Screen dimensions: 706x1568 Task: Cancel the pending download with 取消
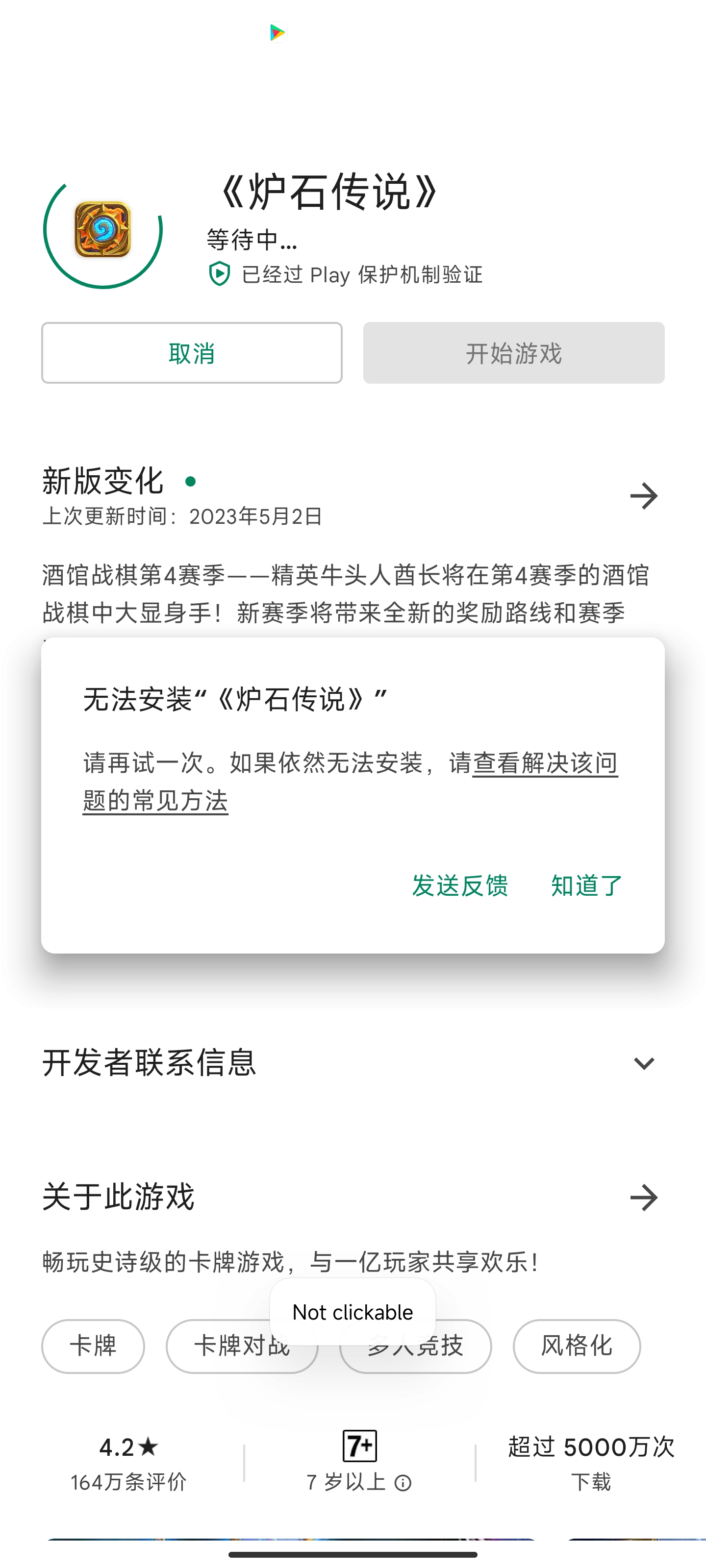[191, 353]
